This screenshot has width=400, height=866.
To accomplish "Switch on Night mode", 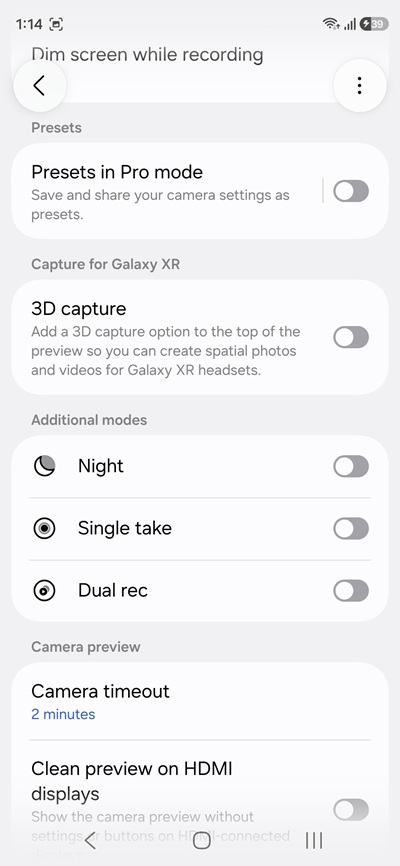I will tap(351, 466).
